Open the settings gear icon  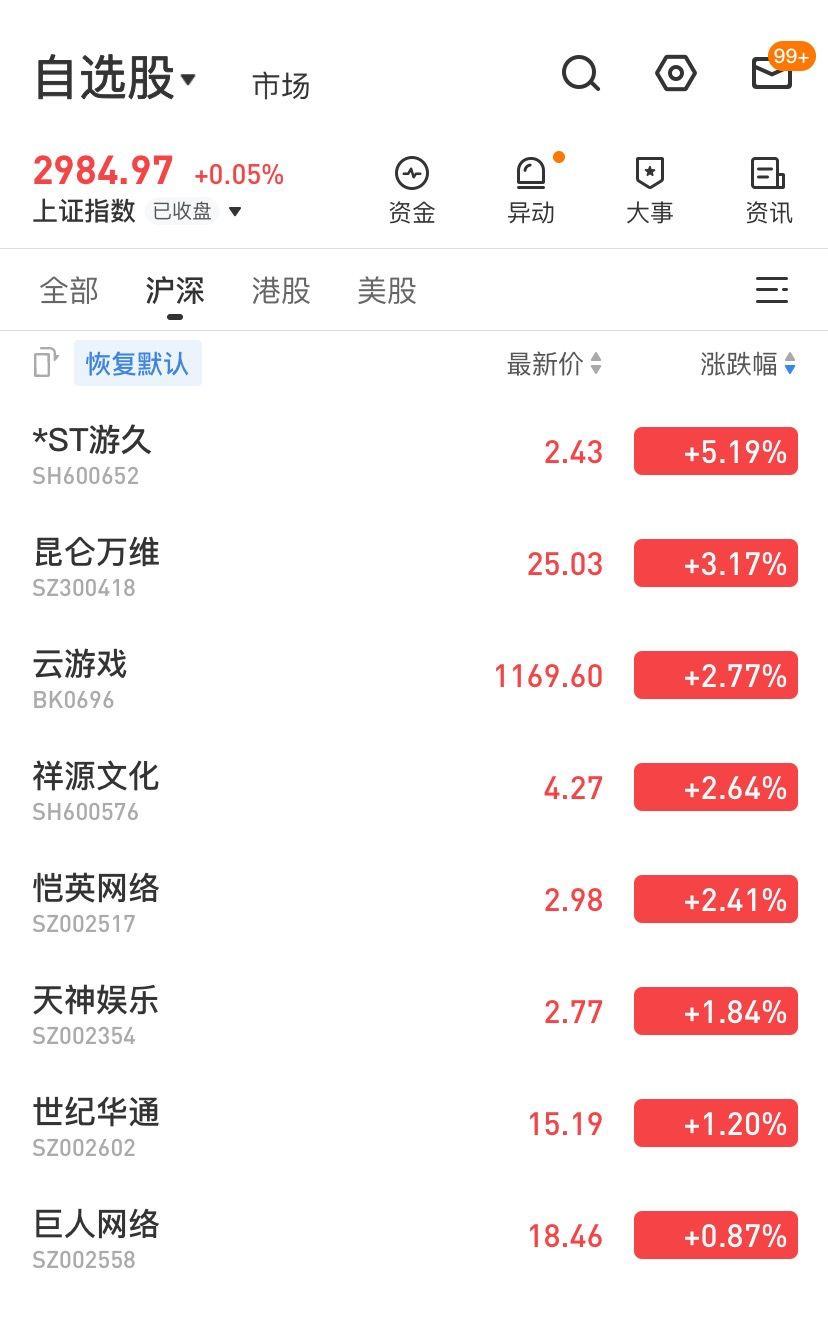point(675,73)
